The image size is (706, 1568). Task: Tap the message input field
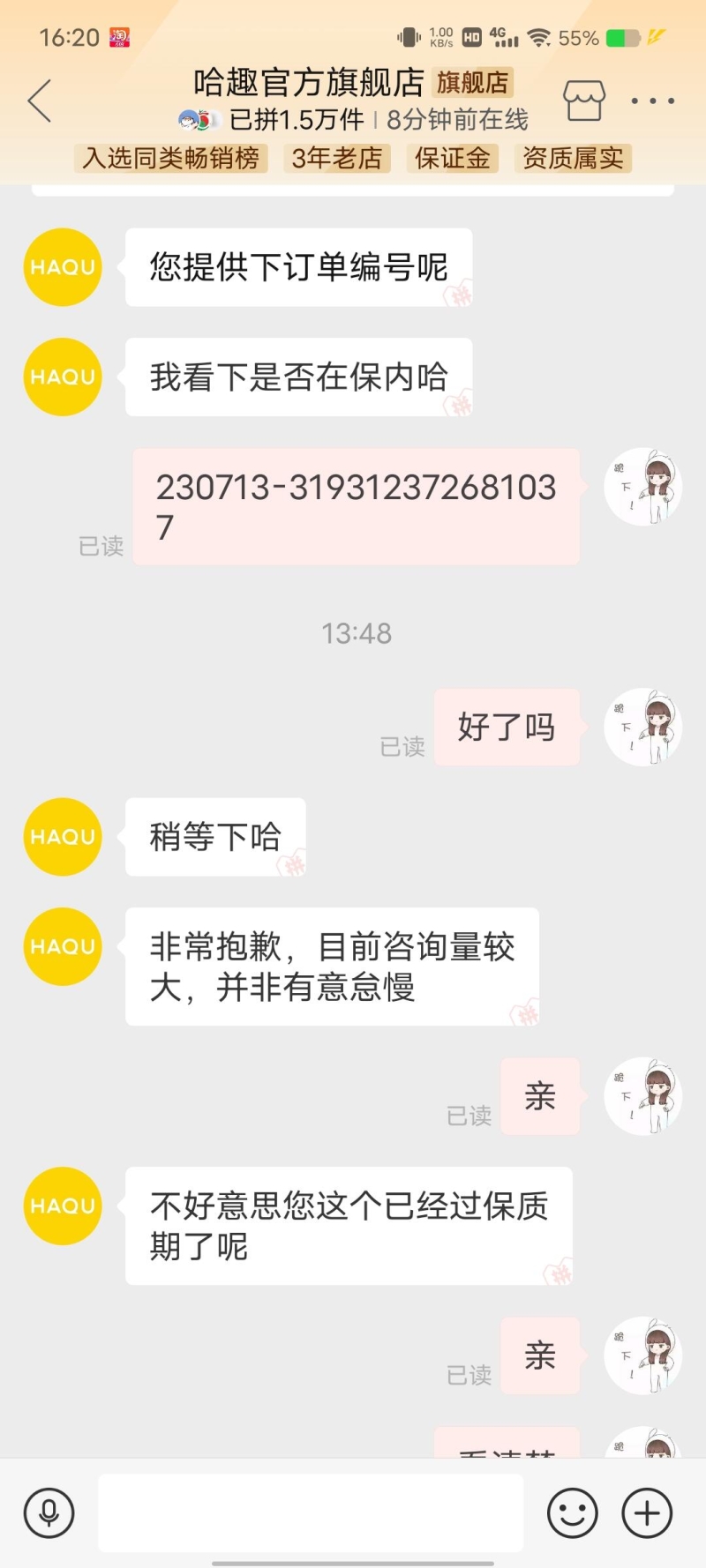tap(310, 1512)
